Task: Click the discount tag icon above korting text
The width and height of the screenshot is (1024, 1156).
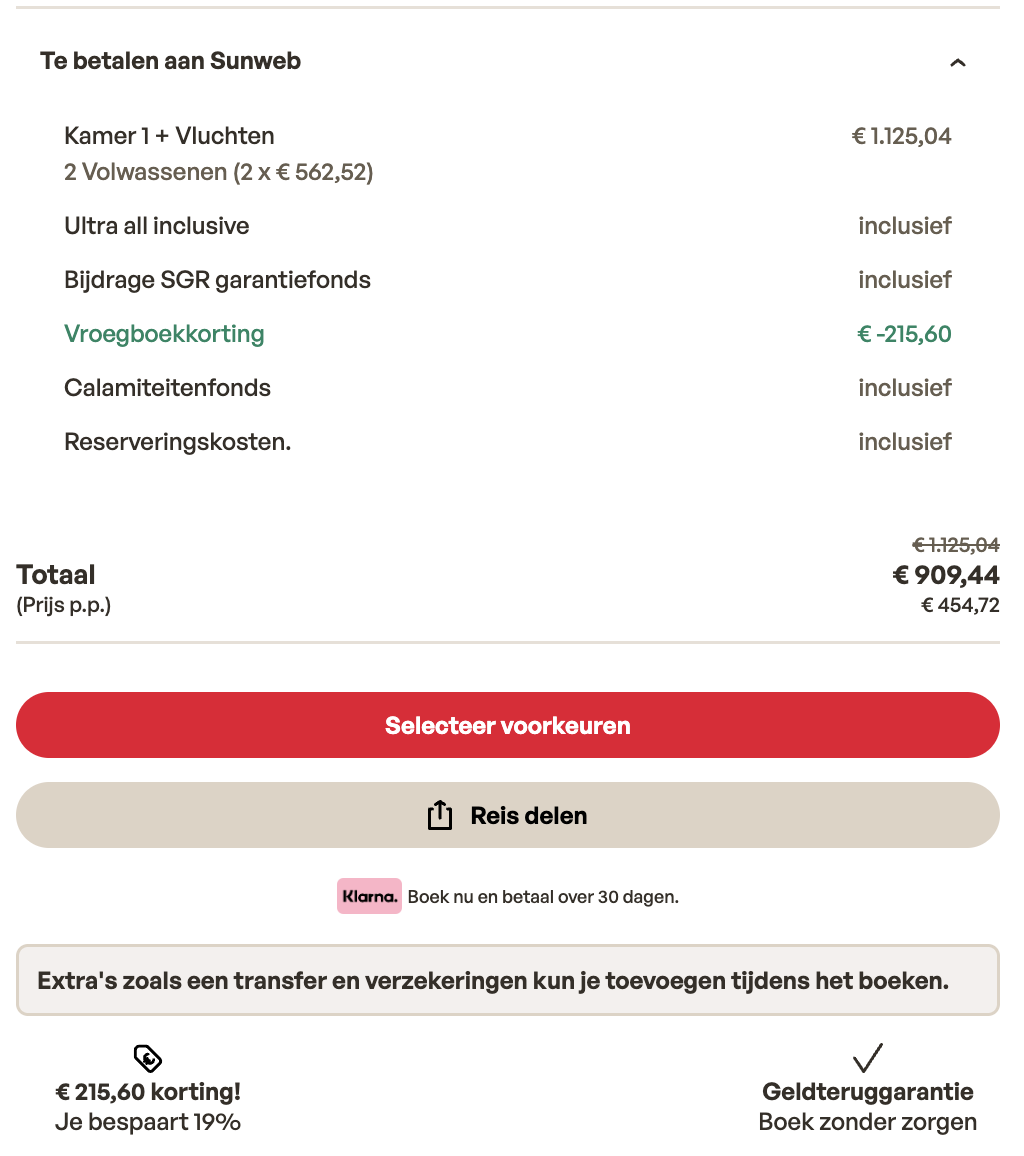Action: click(x=147, y=1058)
